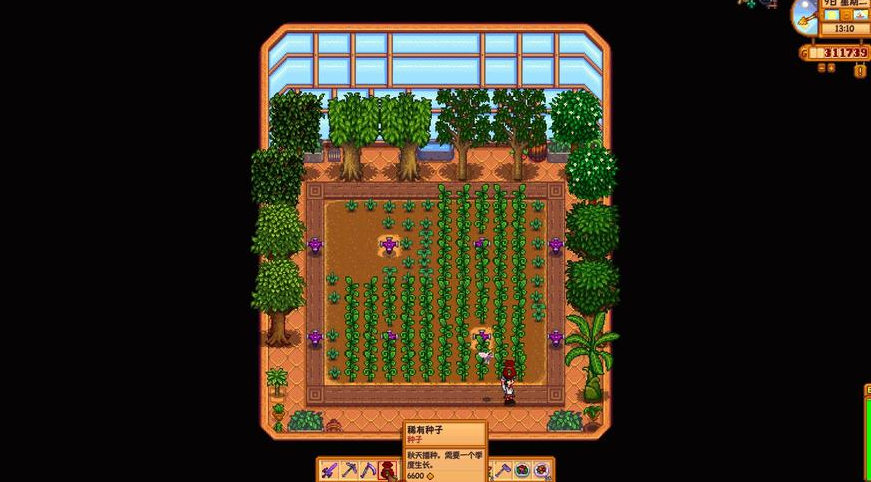Viewport: 871px width, 482px height.
Task: Zoom out with the minus button
Action: click(821, 68)
